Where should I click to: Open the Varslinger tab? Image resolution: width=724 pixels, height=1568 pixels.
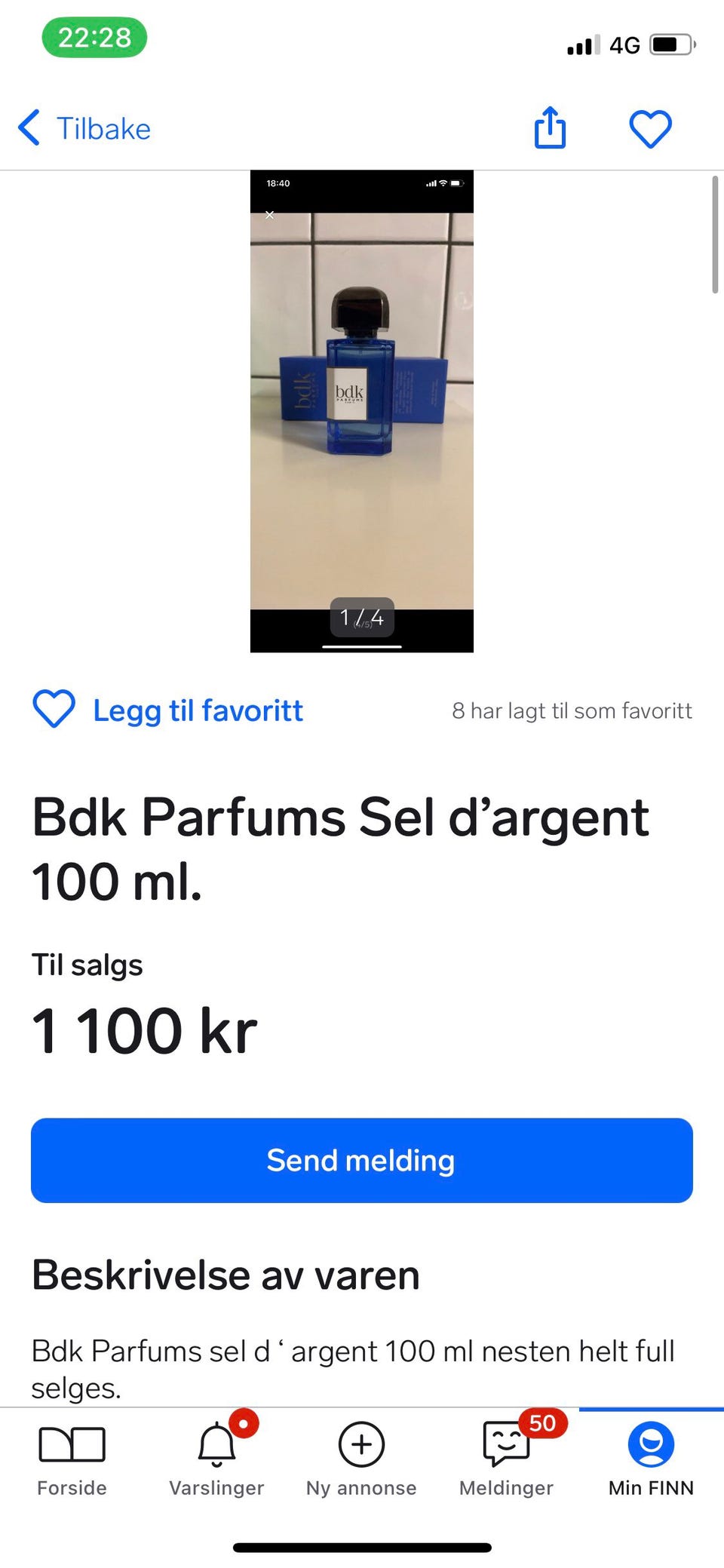tap(216, 1461)
